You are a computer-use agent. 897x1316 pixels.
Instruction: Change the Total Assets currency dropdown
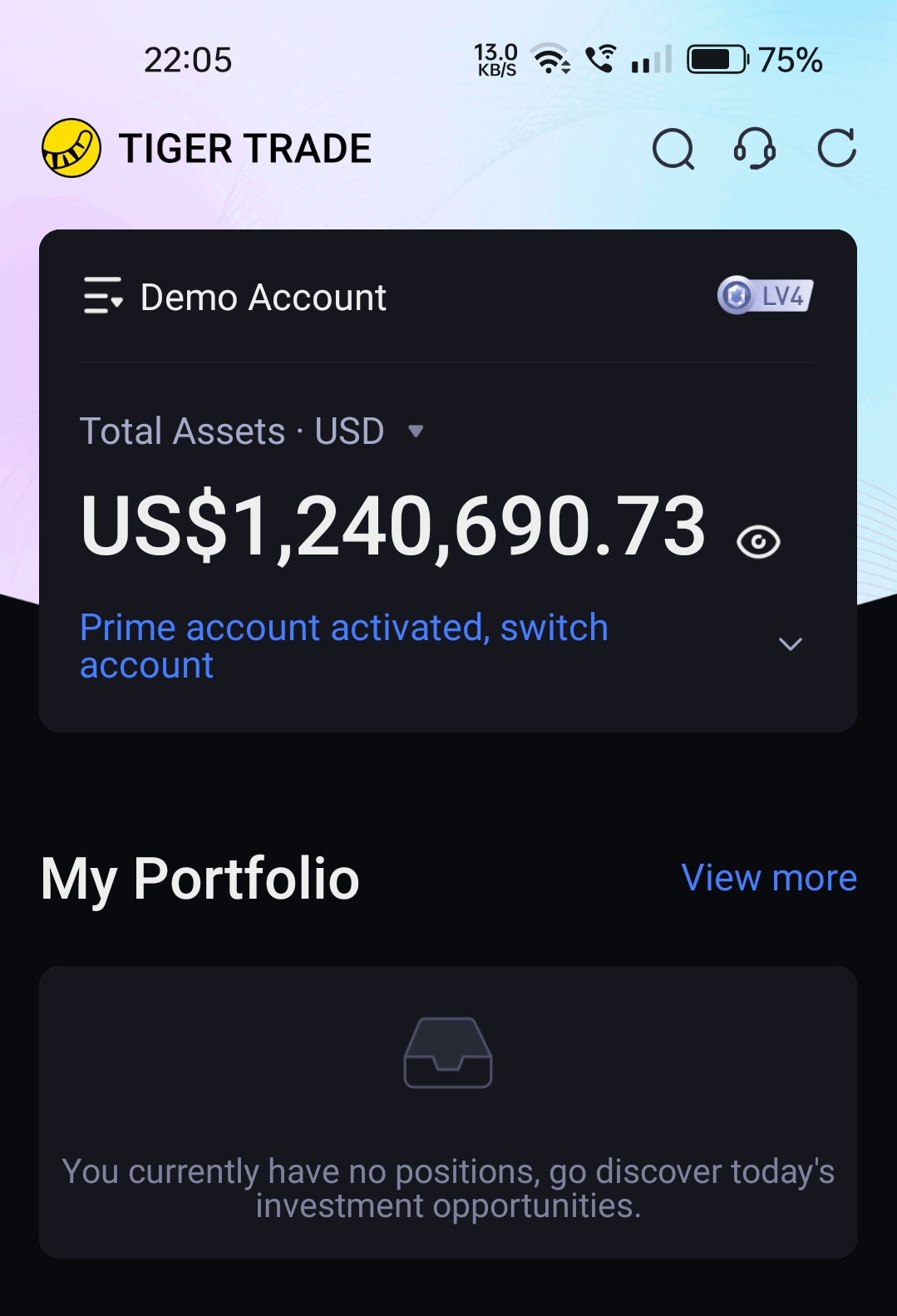[x=416, y=431]
